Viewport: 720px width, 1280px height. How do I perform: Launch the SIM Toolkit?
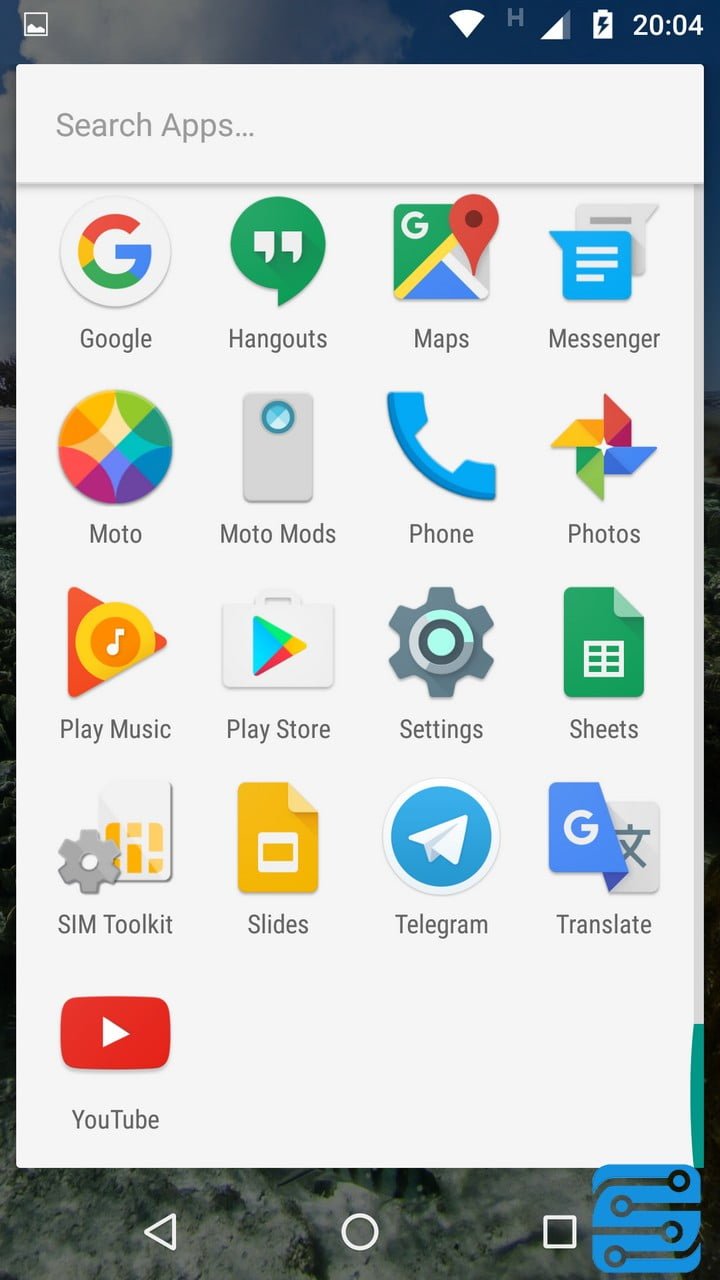click(115, 837)
